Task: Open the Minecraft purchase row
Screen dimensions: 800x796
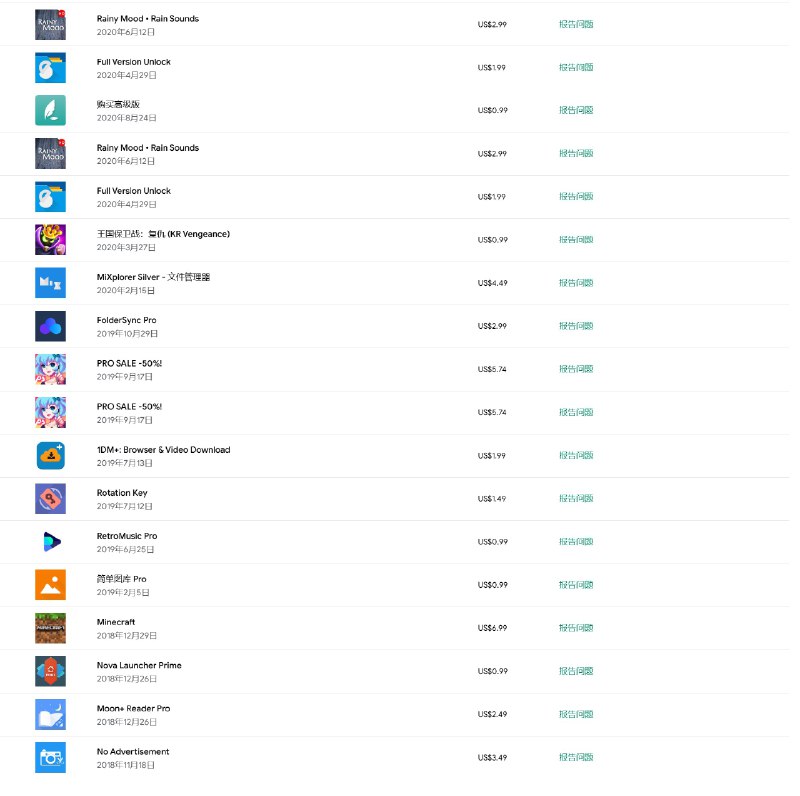Action: 116,622
